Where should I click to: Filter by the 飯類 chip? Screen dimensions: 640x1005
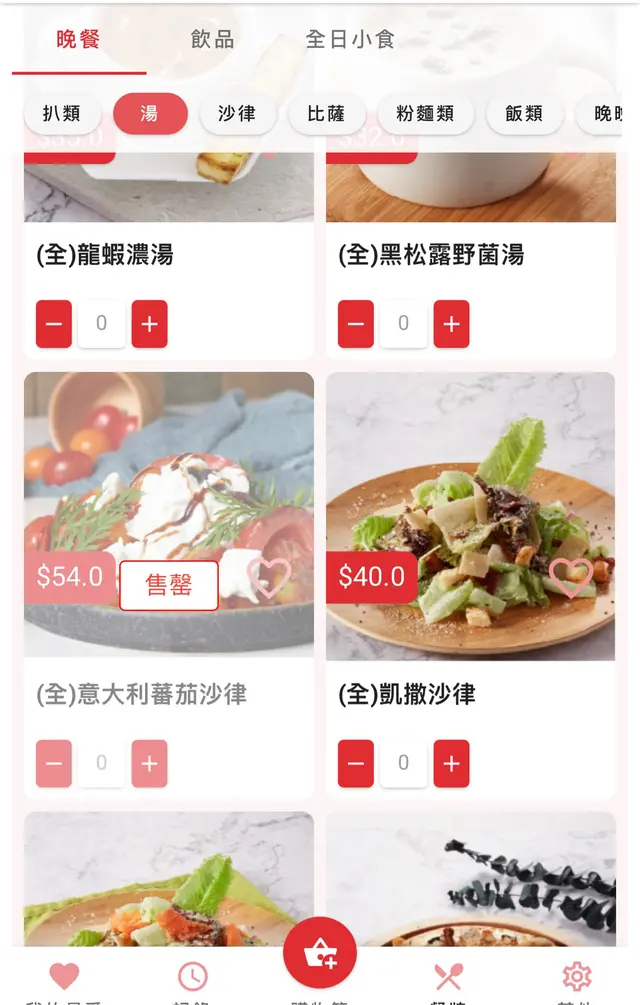524,114
